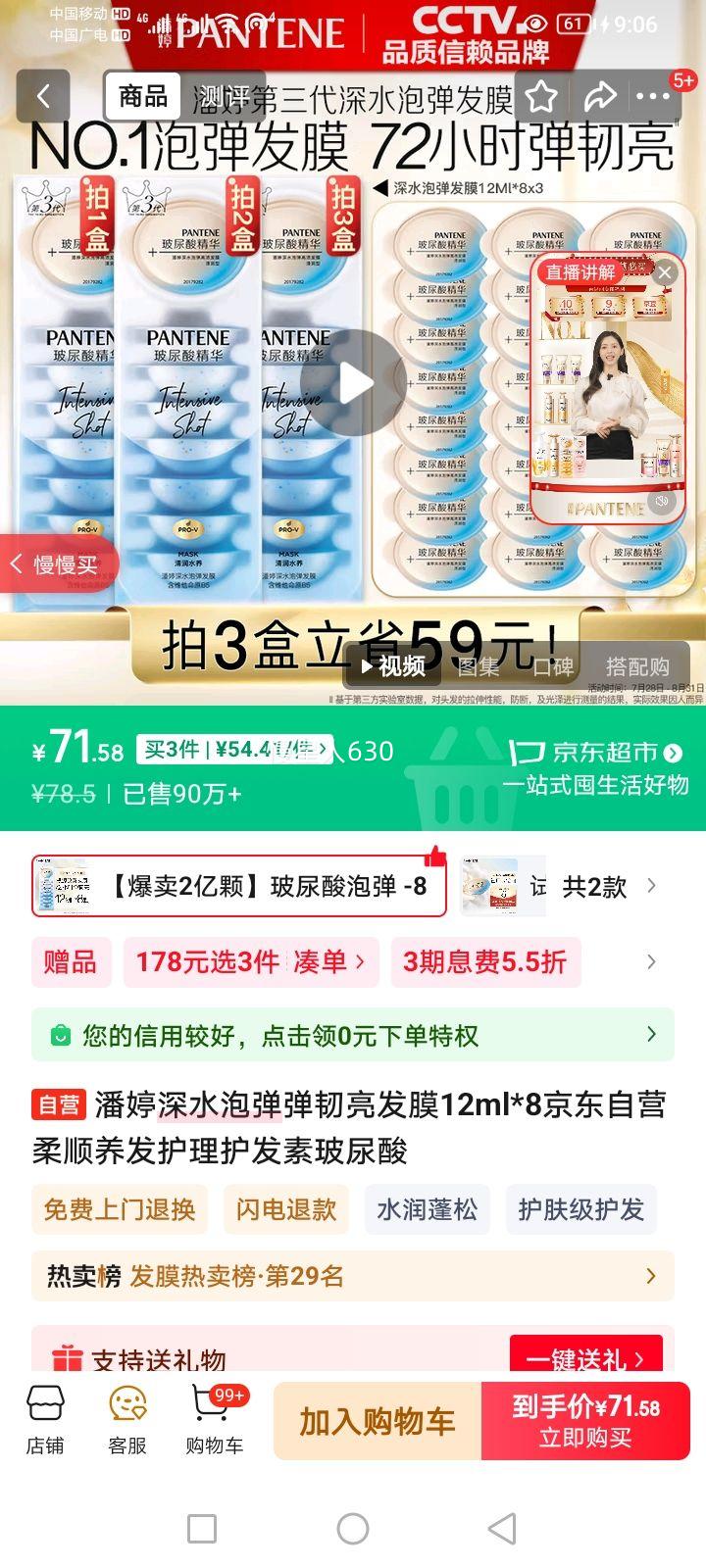Switch to the 图集 tab

[x=479, y=664]
